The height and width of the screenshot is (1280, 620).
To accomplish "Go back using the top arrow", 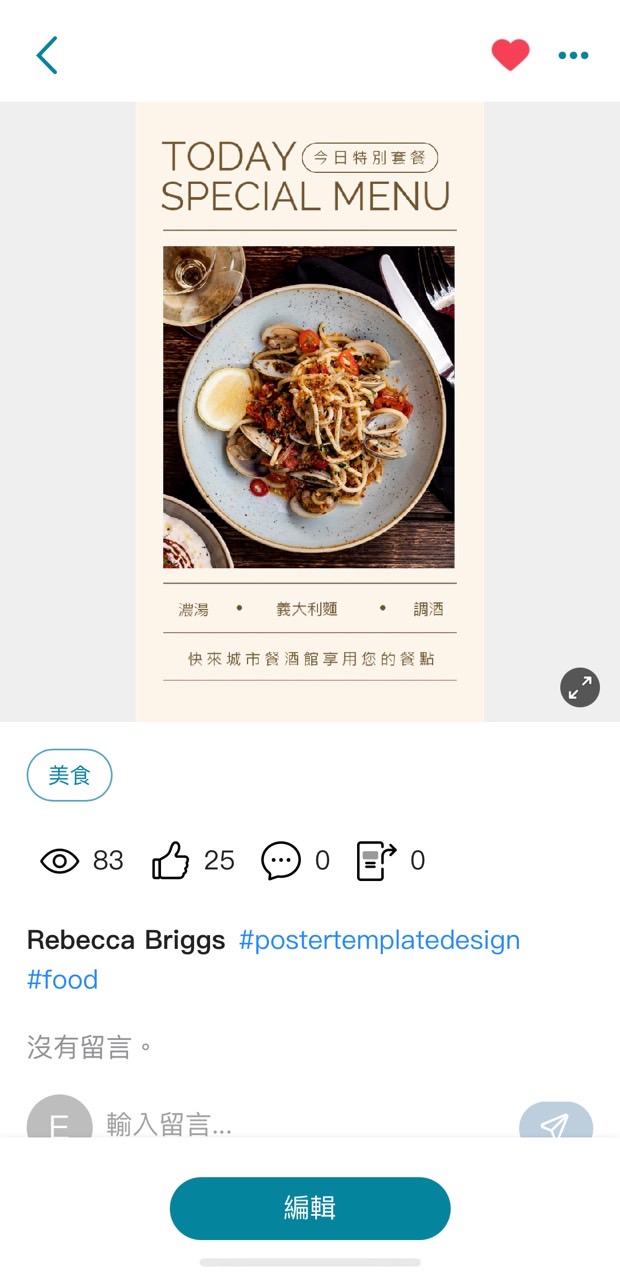I will pyautogui.click(x=47, y=55).
